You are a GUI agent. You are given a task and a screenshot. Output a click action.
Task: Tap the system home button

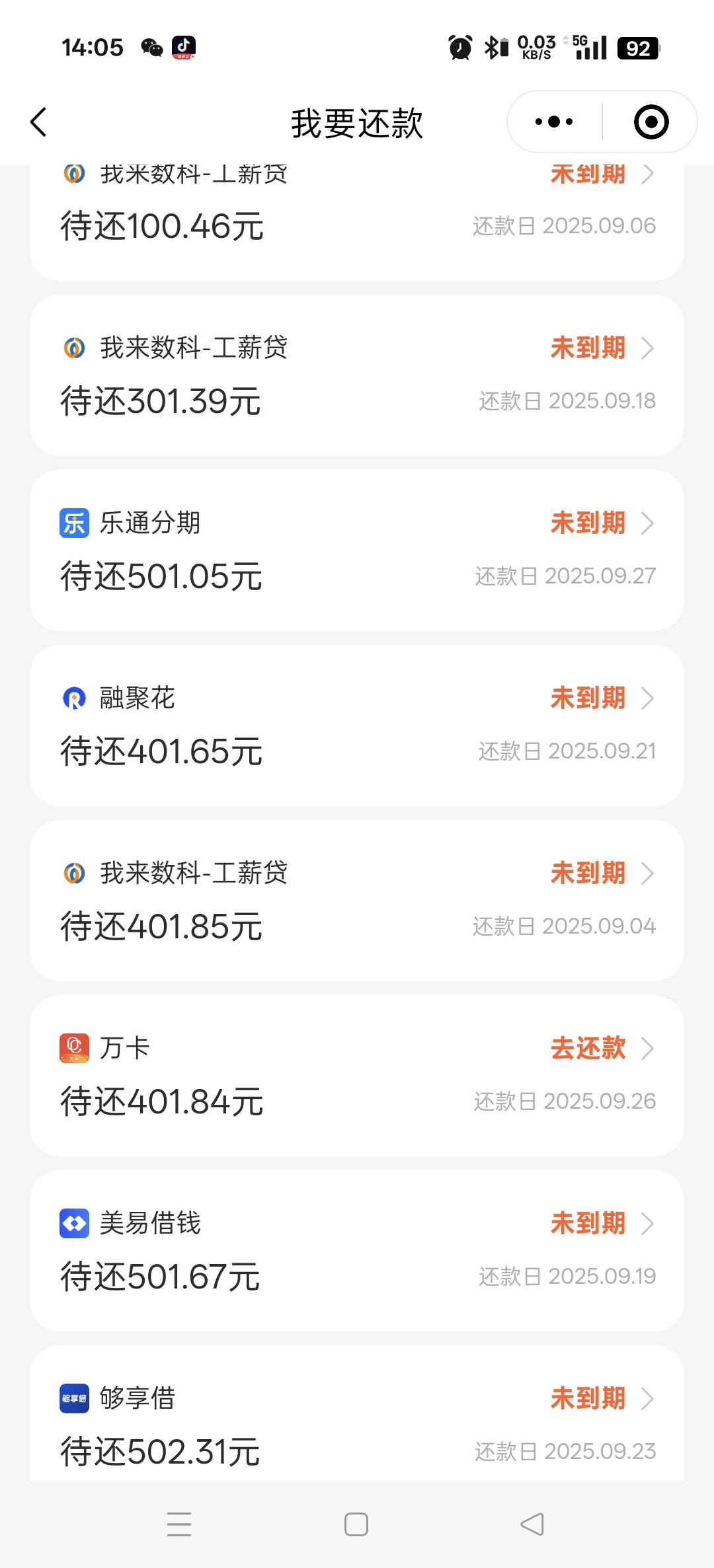pos(356,1524)
